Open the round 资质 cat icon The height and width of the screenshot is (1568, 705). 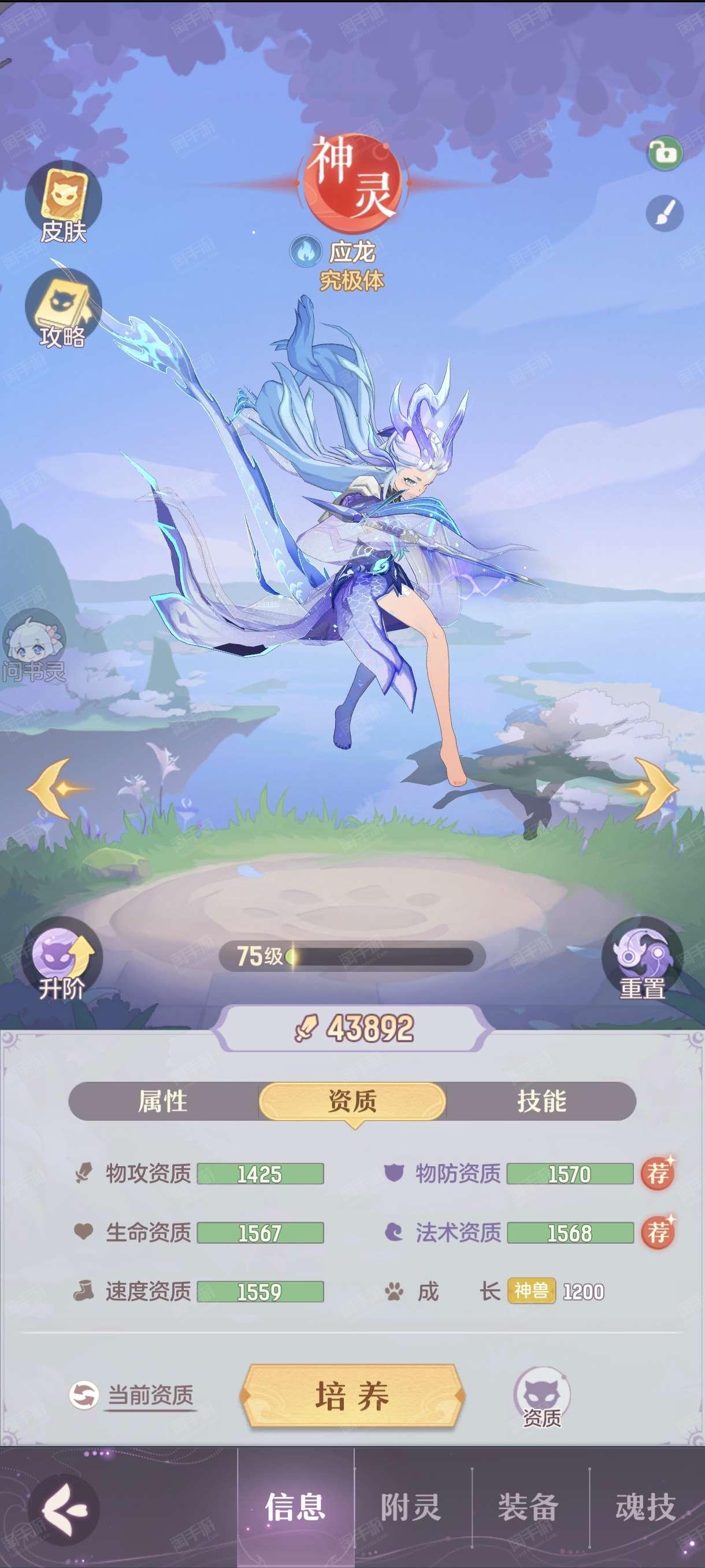pyautogui.click(x=542, y=1395)
